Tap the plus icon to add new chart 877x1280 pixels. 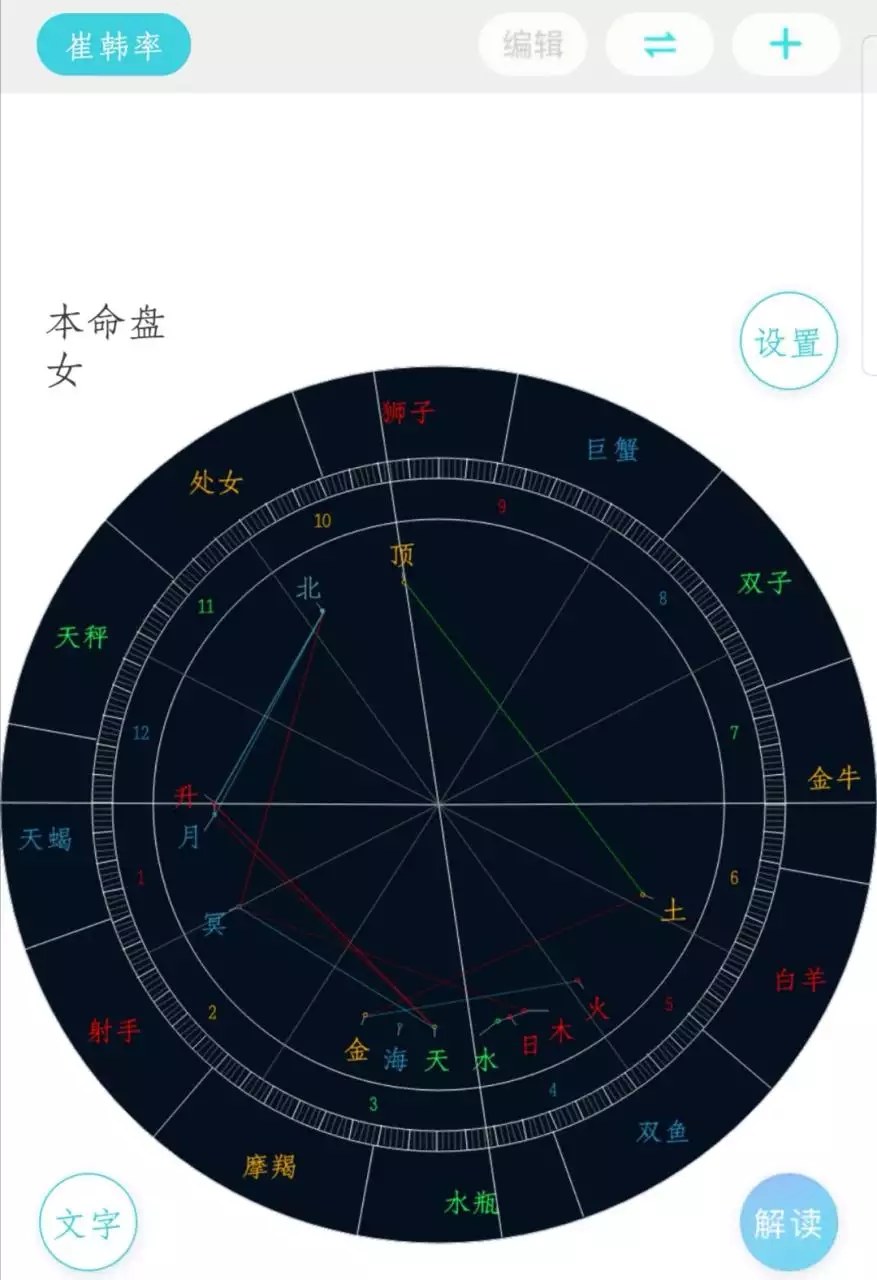tap(786, 44)
